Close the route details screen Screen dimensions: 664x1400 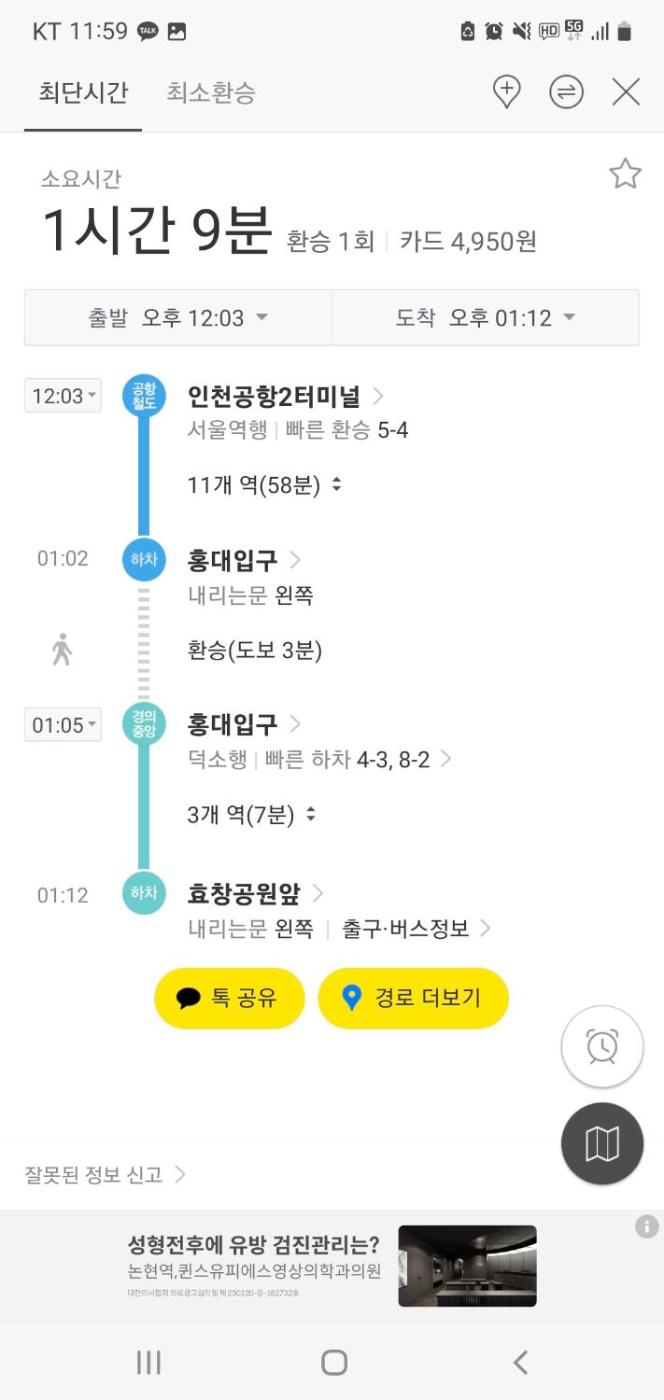coord(626,93)
